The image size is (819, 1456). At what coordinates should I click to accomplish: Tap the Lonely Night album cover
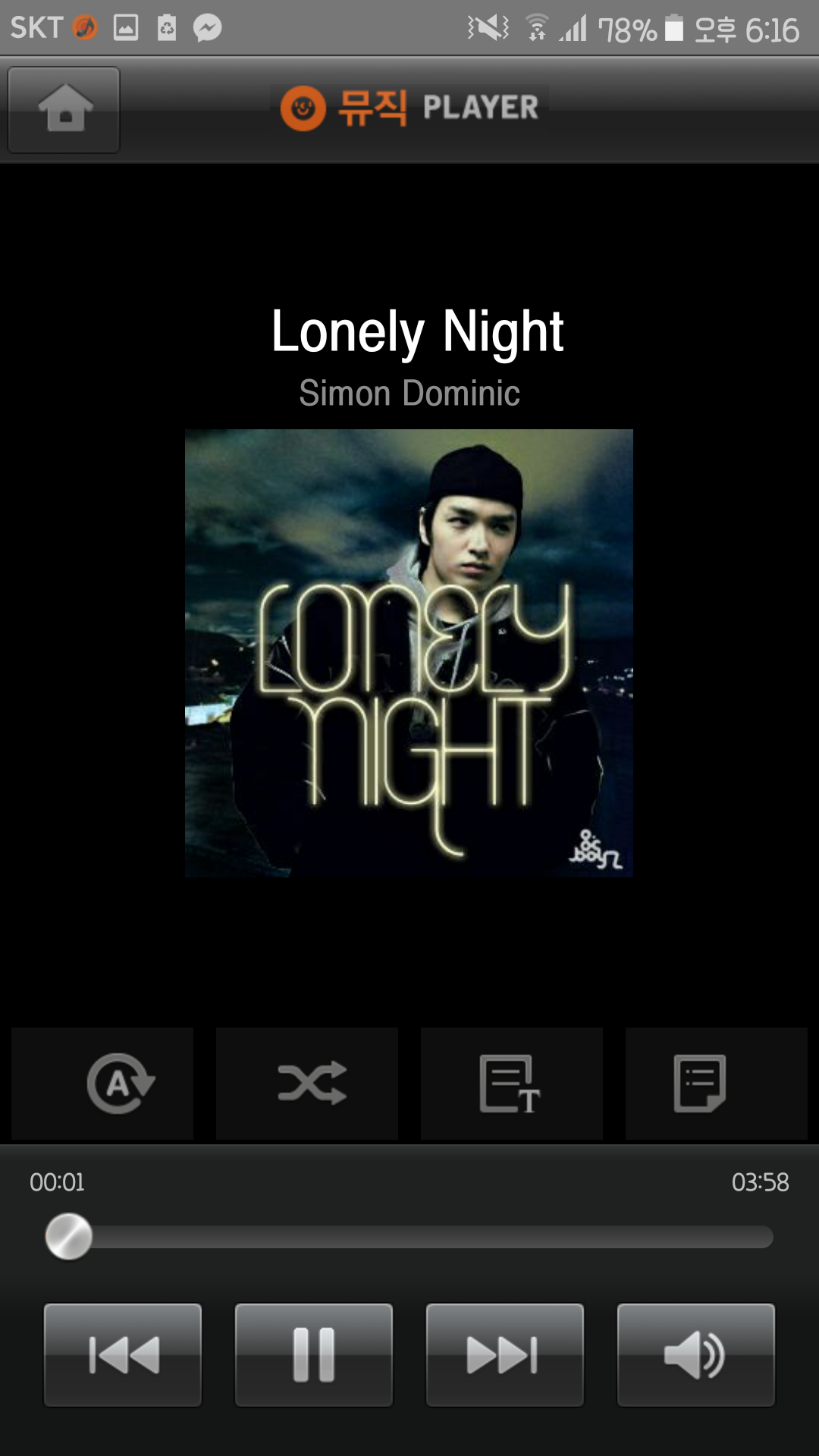[409, 653]
